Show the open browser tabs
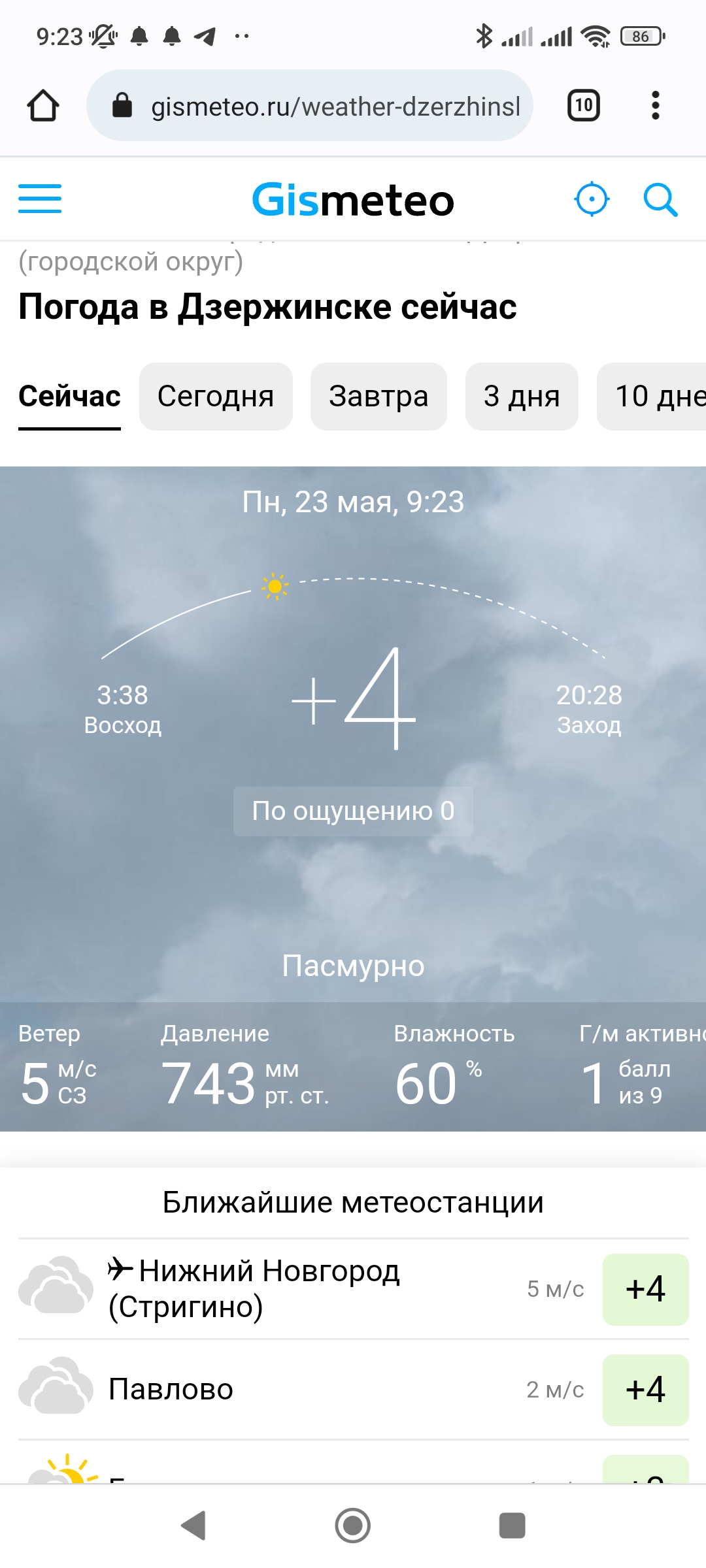The width and height of the screenshot is (706, 1568). pyautogui.click(x=583, y=106)
